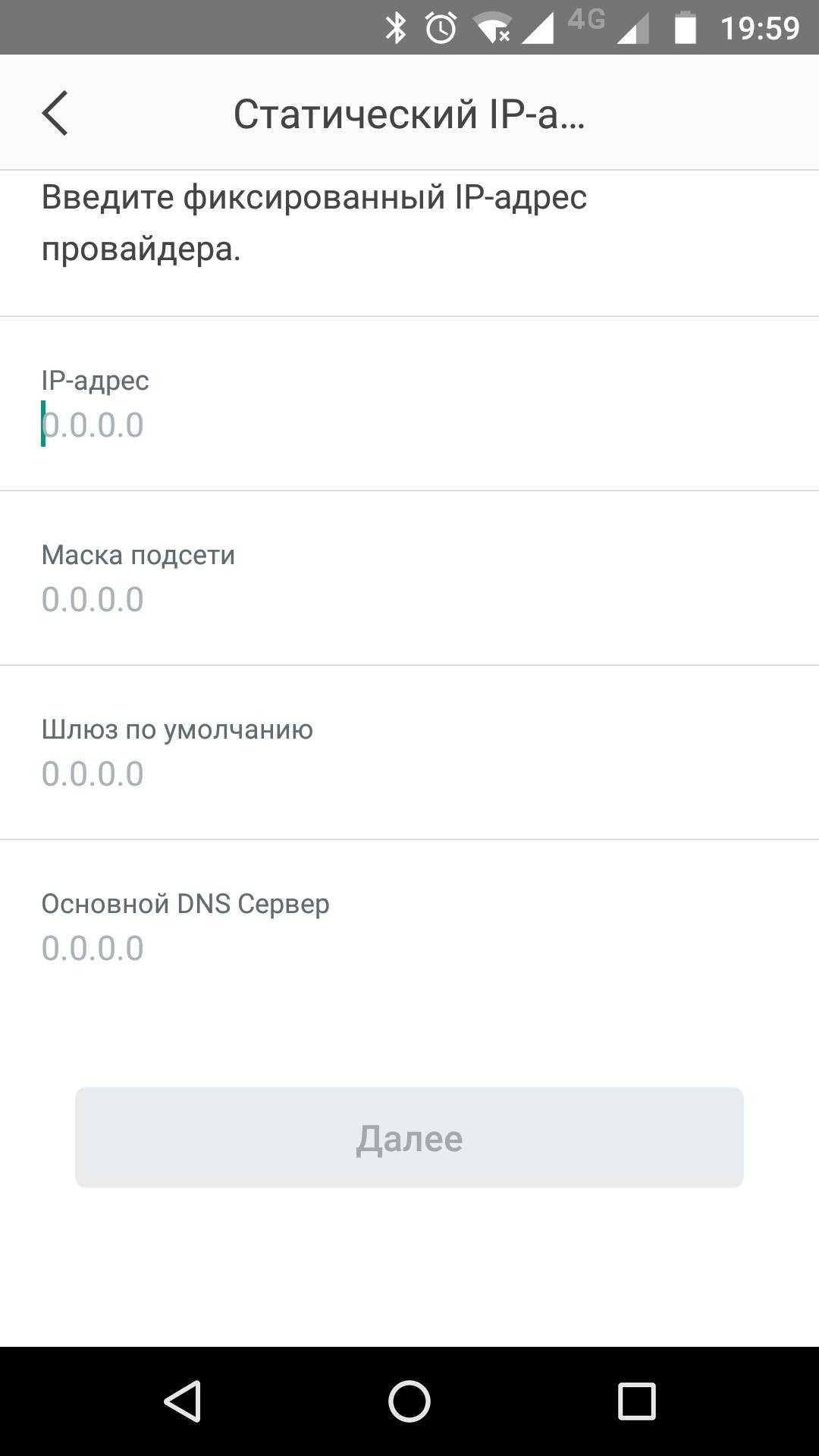Open recent apps from navigation bar
The image size is (819, 1456).
click(636, 1401)
